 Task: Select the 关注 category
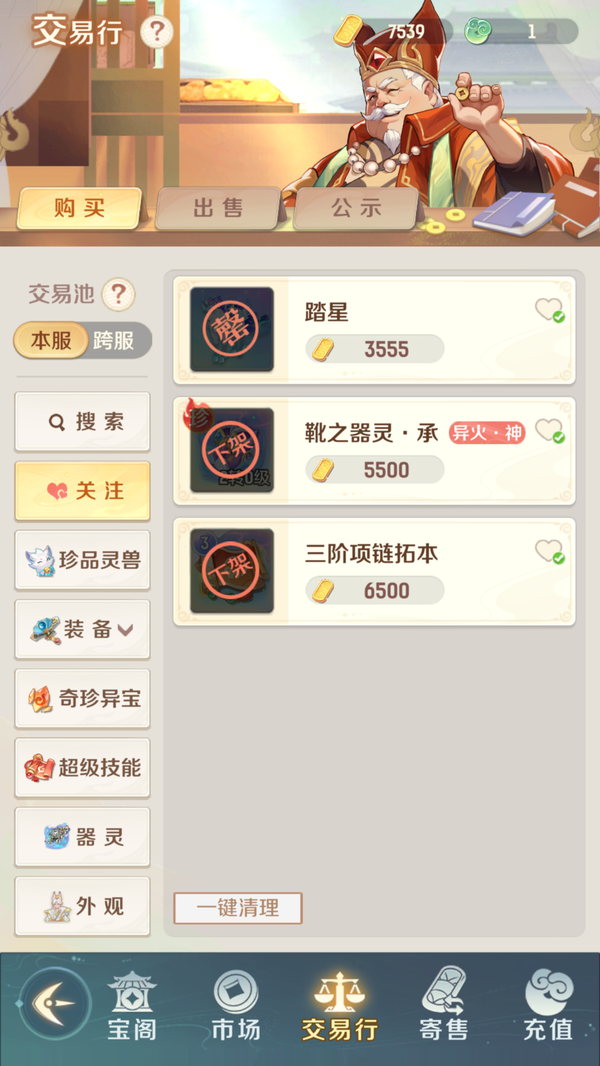83,491
